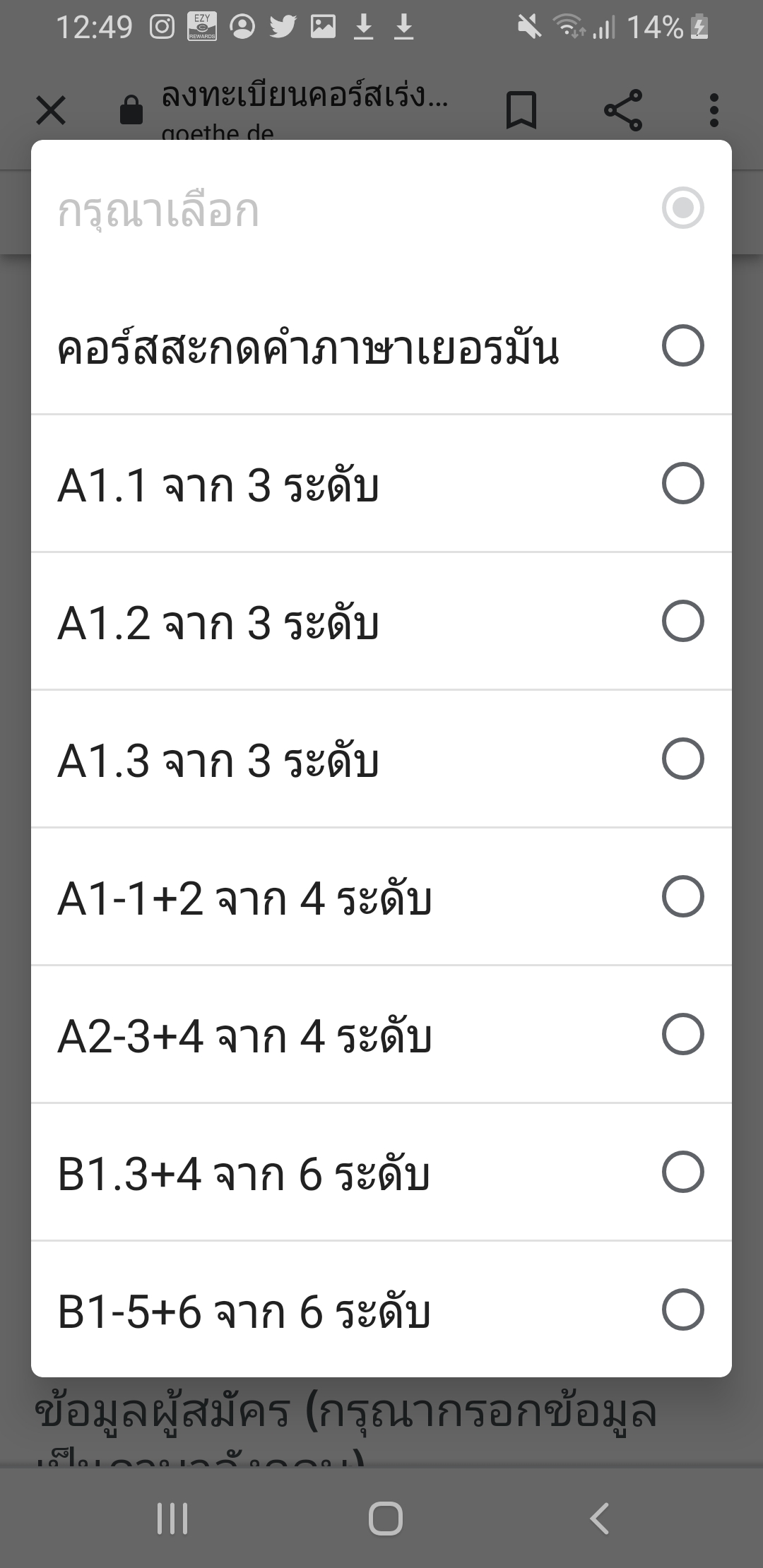This screenshot has width=763, height=1568.
Task: Pick A2-3+4 จาก 4 ระดับ
Action: 381,1035
